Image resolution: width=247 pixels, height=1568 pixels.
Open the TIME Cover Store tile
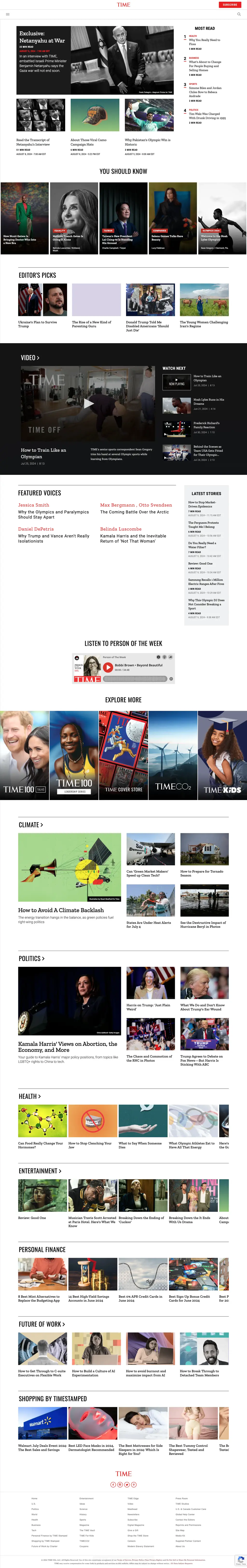[123, 755]
